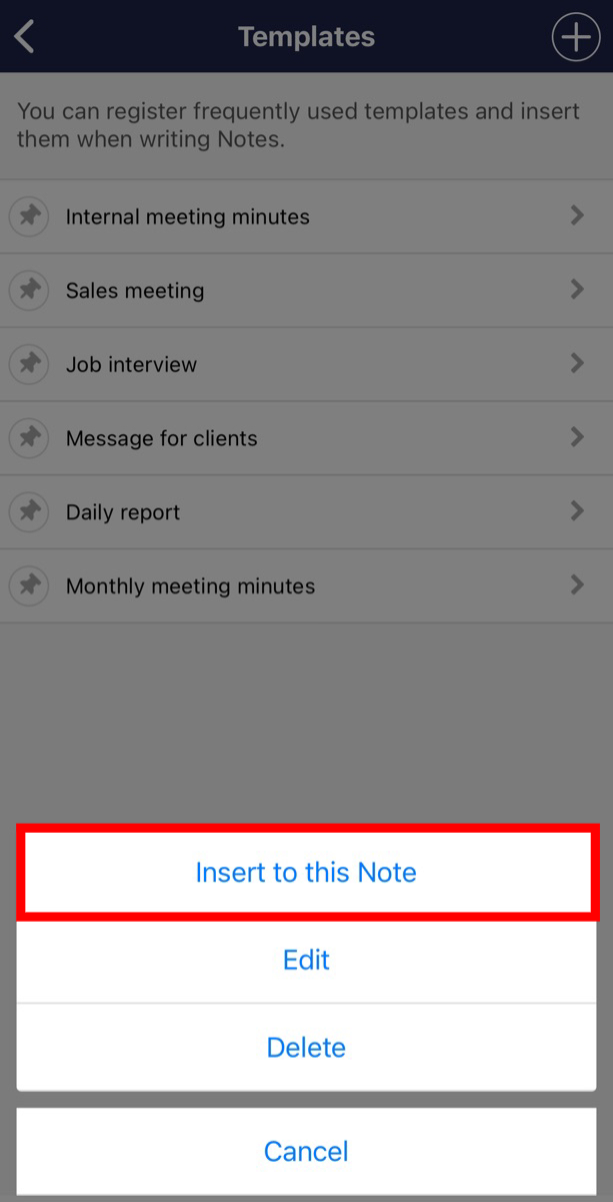The height and width of the screenshot is (1202, 613).
Task: Go back from Templates
Action: 25,37
